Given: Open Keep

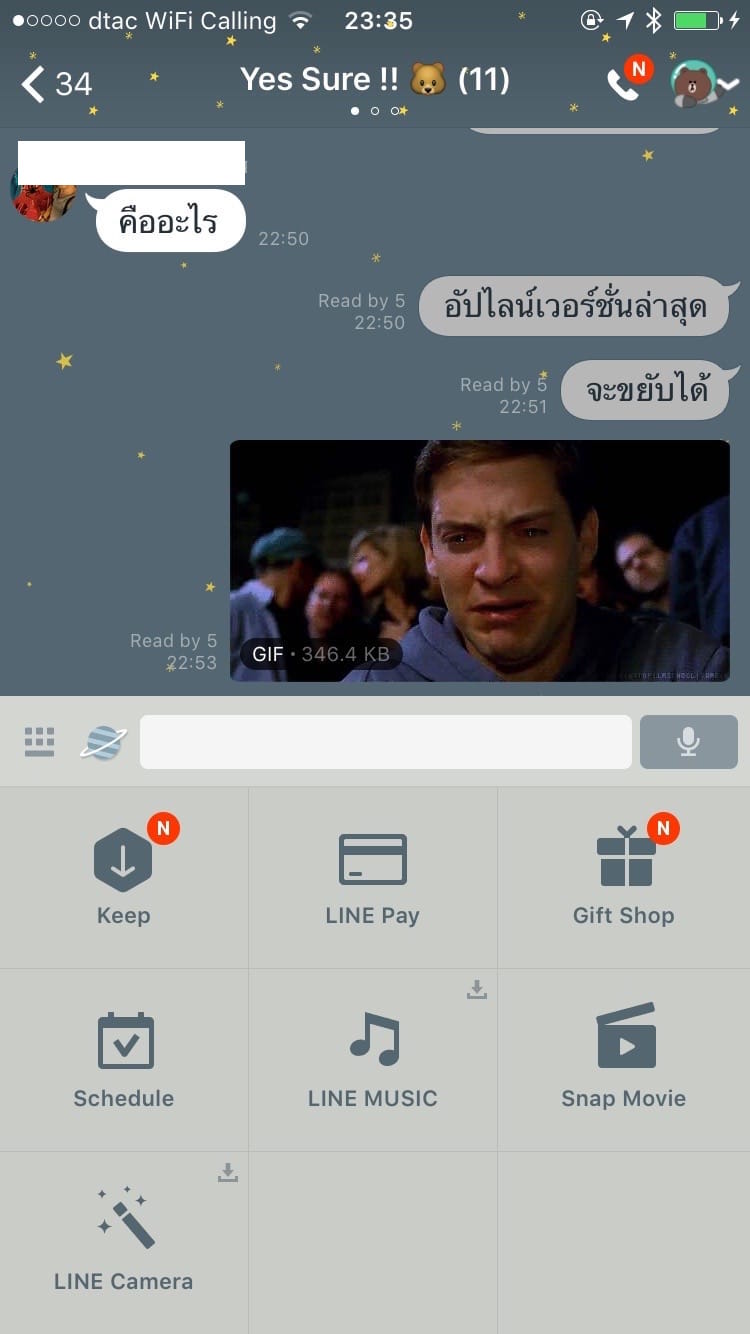Looking at the screenshot, I should click(124, 877).
